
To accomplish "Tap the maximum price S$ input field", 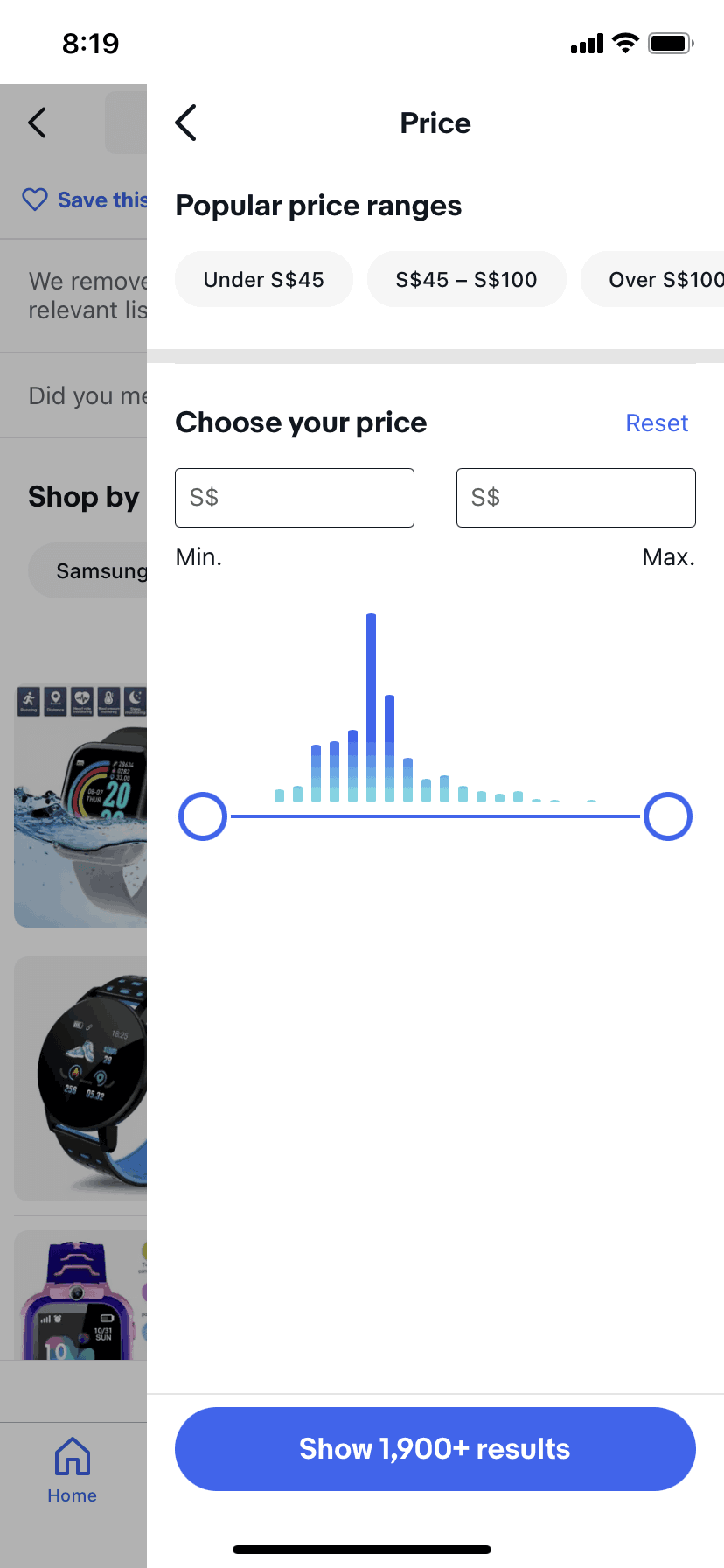I will [575, 497].
